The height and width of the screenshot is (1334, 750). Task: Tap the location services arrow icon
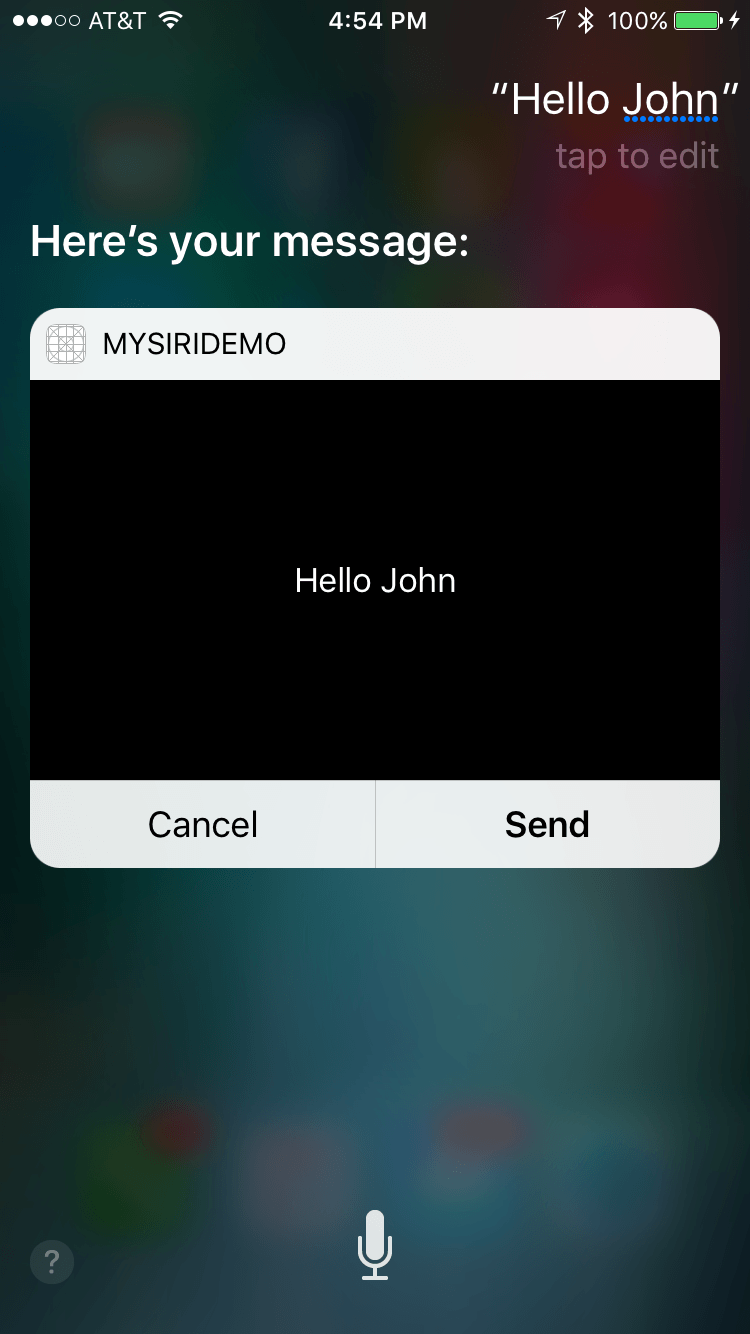click(x=555, y=18)
